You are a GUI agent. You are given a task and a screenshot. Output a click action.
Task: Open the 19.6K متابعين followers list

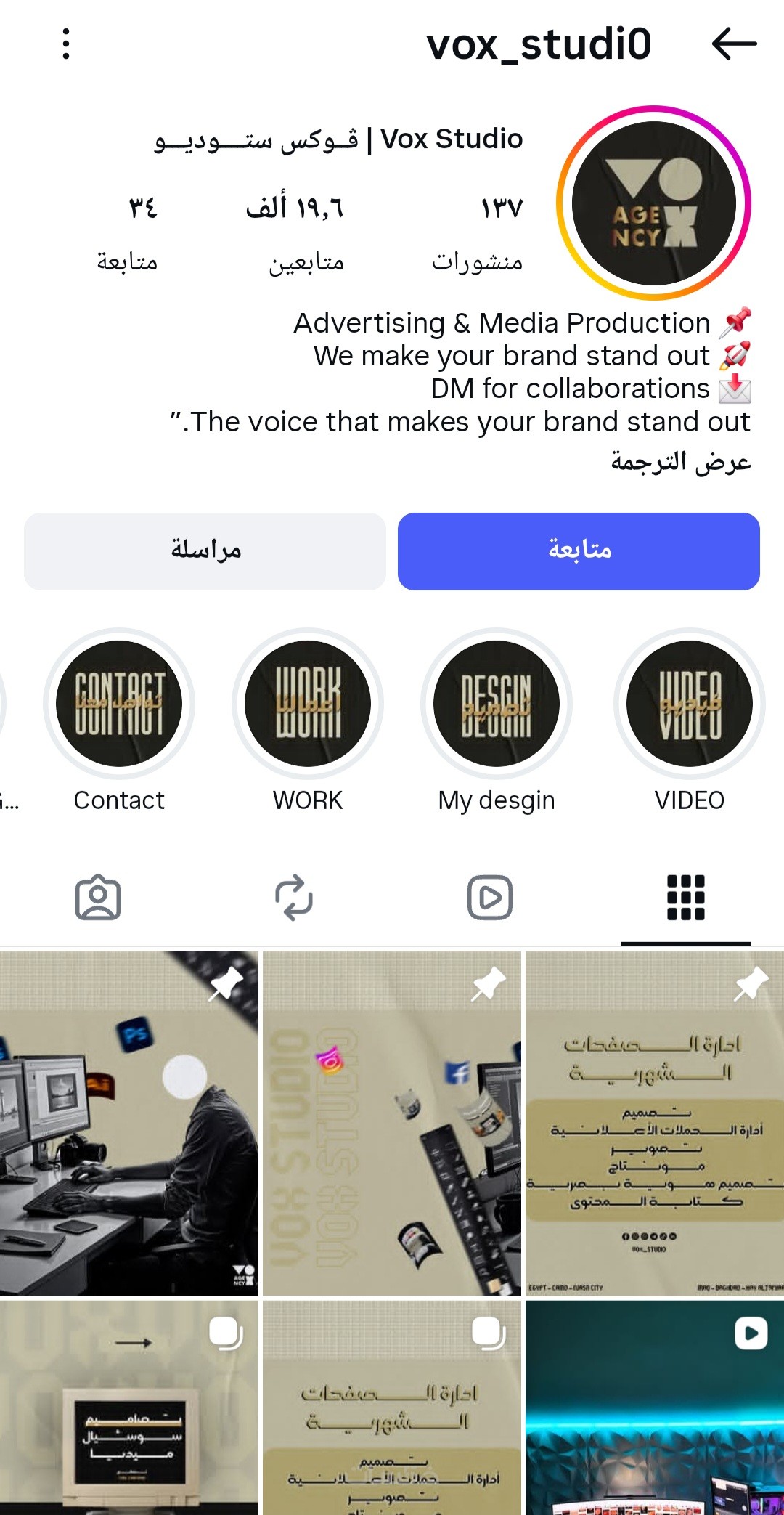[296, 232]
